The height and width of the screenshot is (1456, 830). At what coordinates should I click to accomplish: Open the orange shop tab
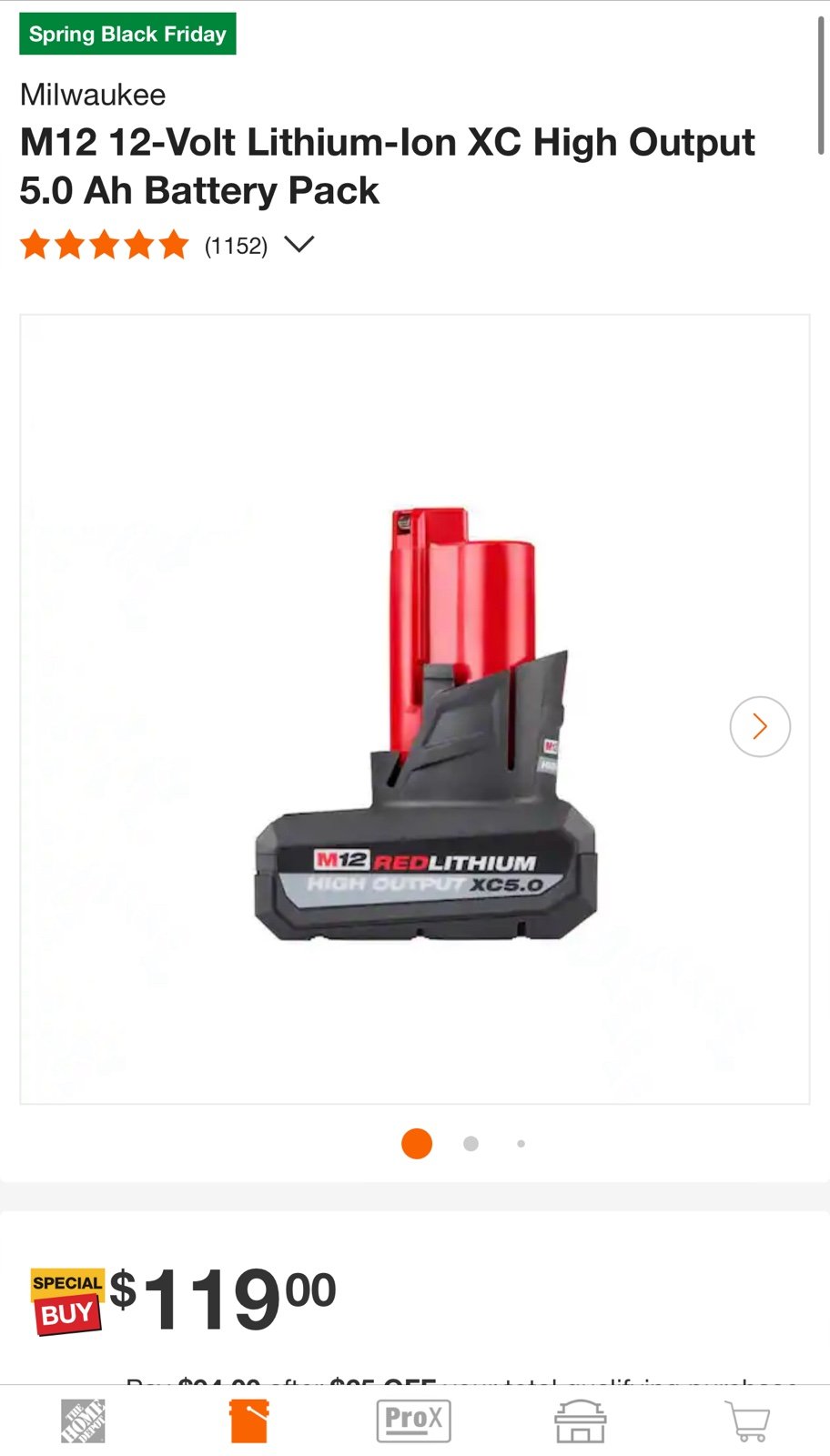[248, 1421]
